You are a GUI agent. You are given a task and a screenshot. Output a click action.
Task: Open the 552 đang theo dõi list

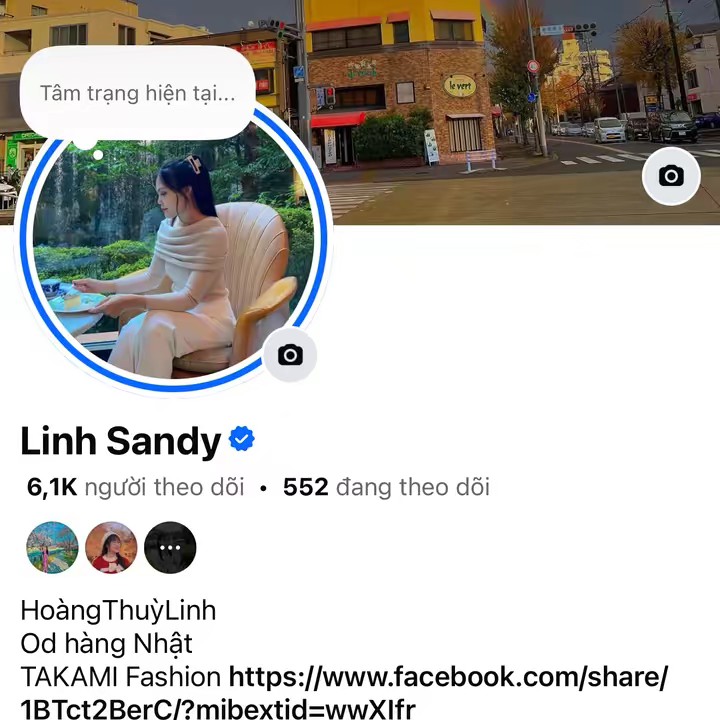pos(386,487)
